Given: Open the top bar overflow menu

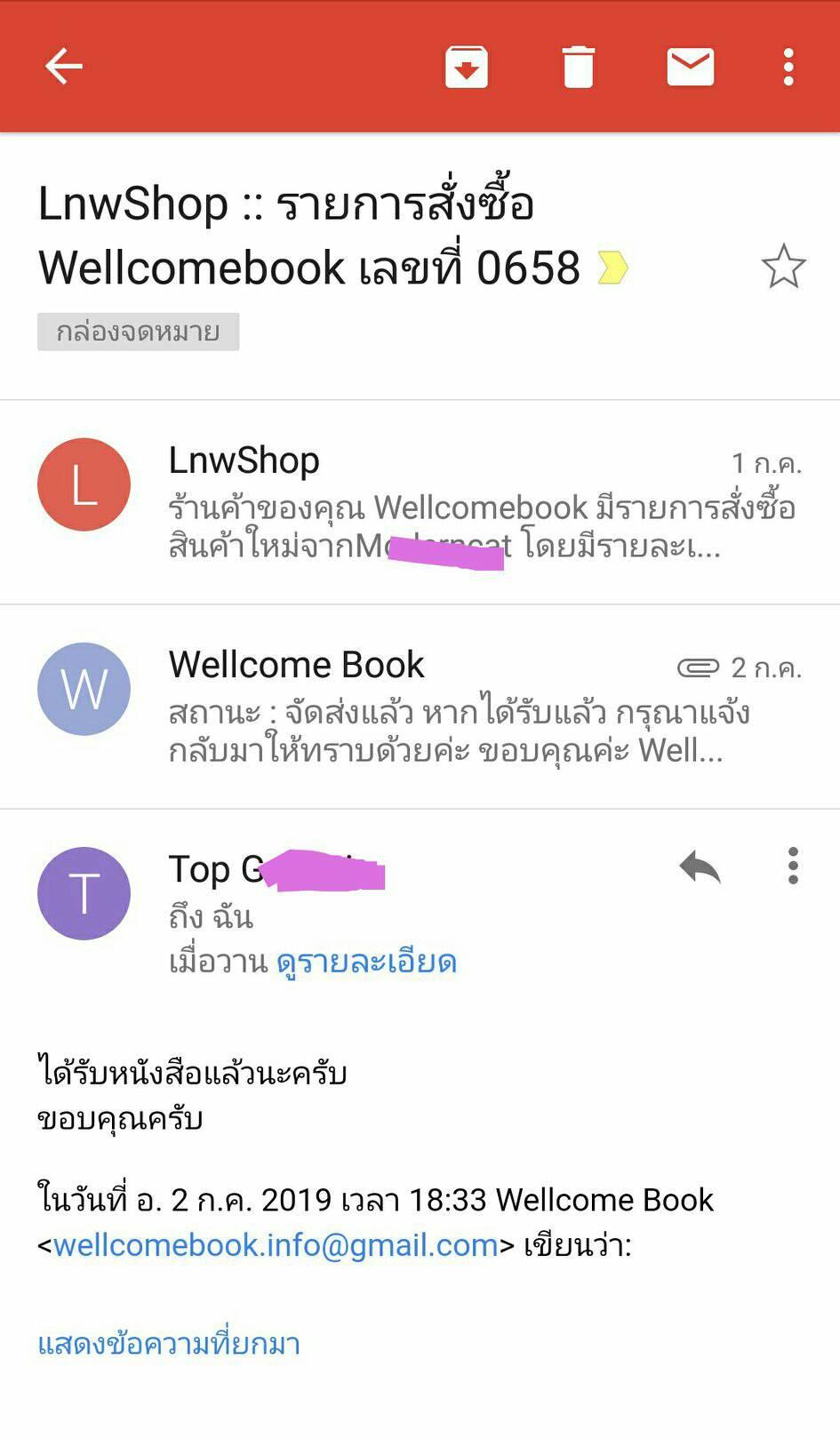Looking at the screenshot, I should [x=788, y=67].
